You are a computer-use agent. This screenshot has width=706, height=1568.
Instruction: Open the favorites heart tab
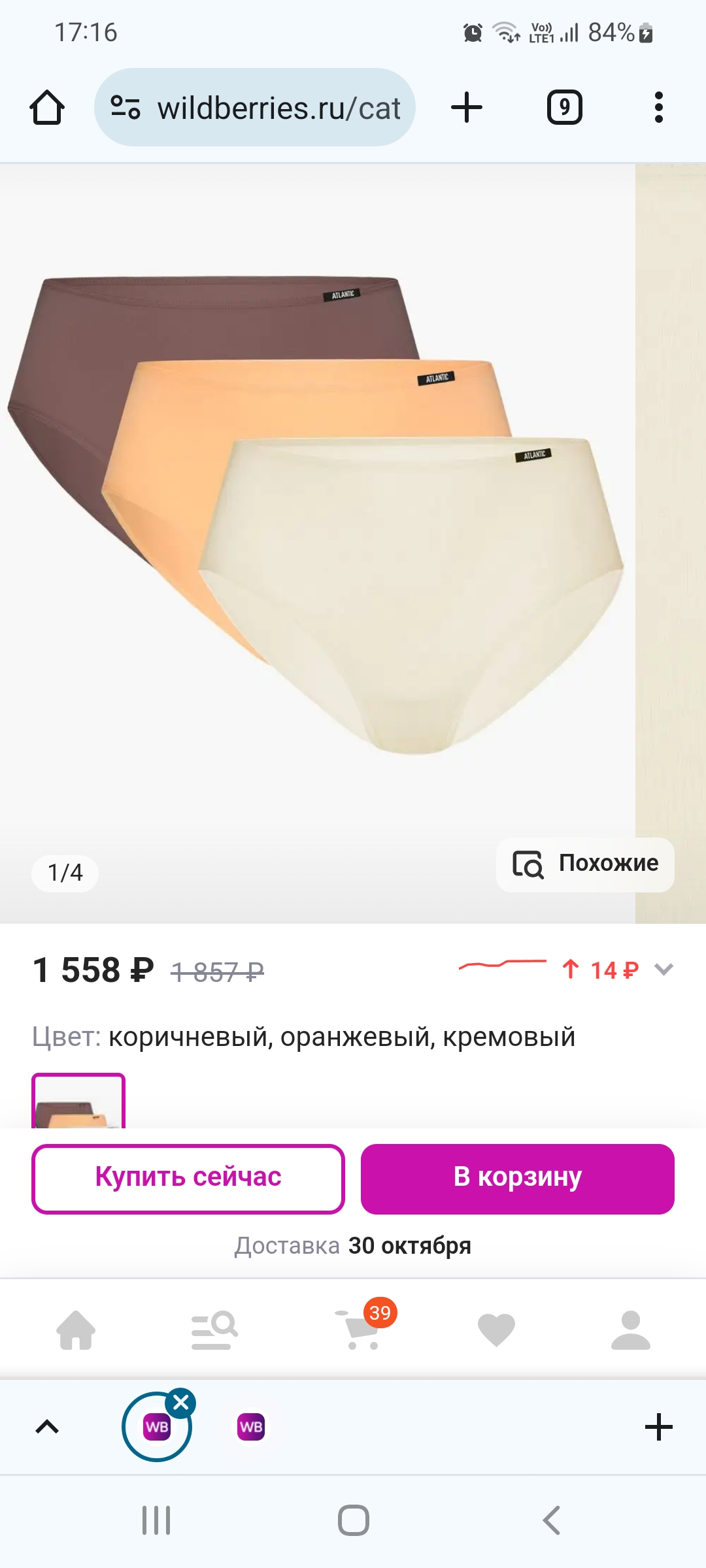(x=497, y=1330)
